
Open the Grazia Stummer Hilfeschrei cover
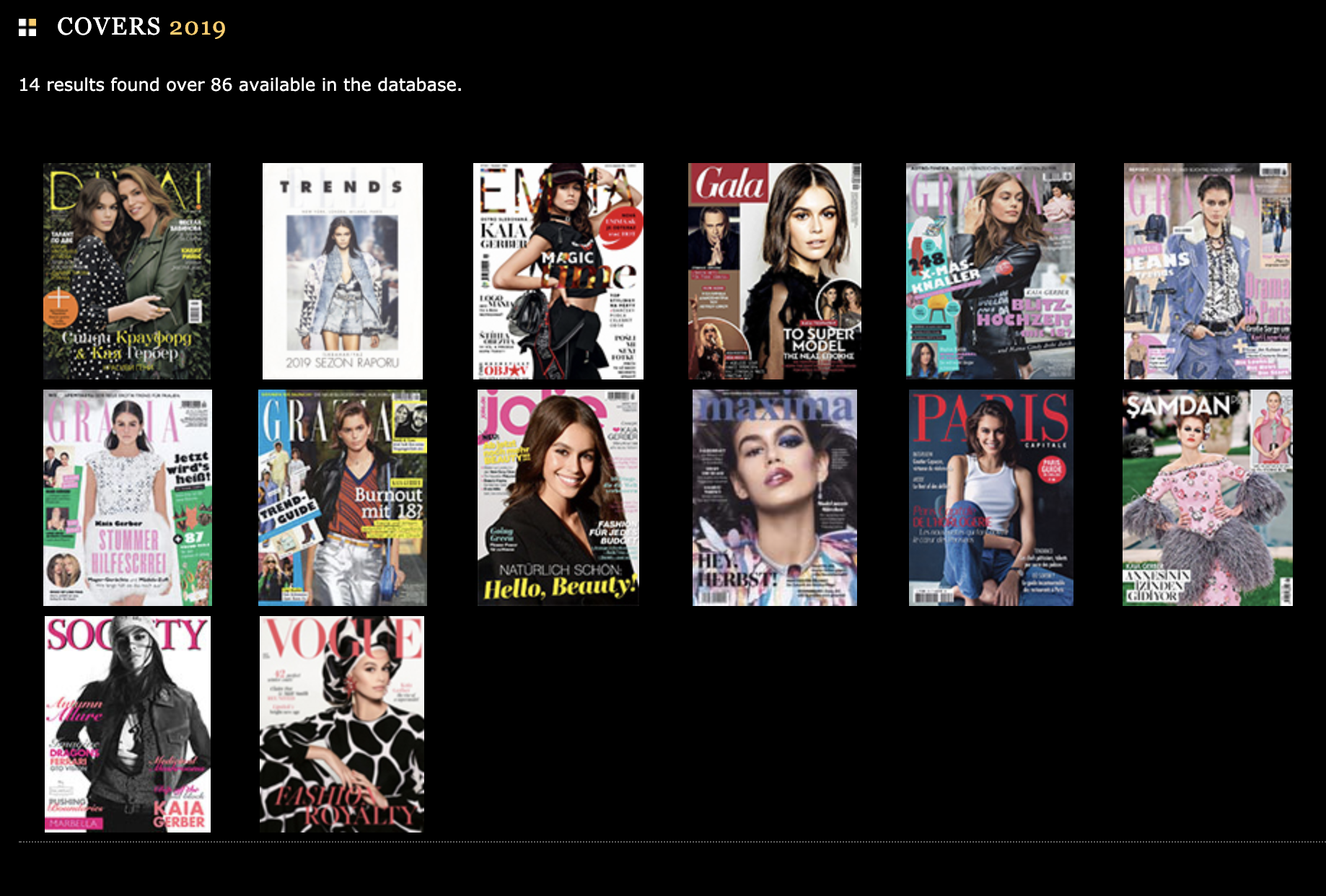[x=128, y=498]
